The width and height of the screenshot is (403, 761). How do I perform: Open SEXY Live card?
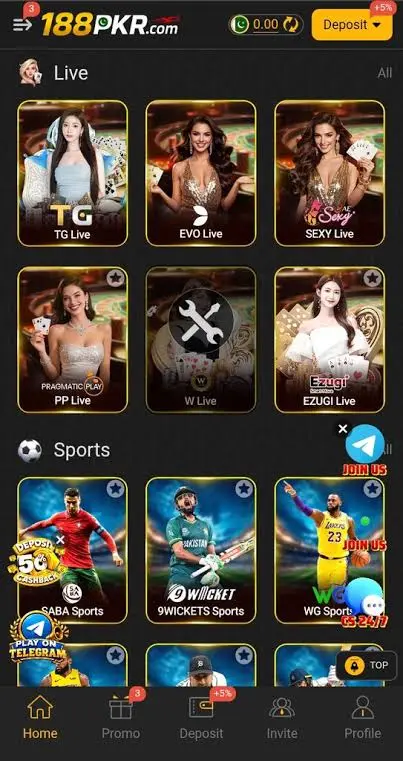pyautogui.click(x=330, y=173)
